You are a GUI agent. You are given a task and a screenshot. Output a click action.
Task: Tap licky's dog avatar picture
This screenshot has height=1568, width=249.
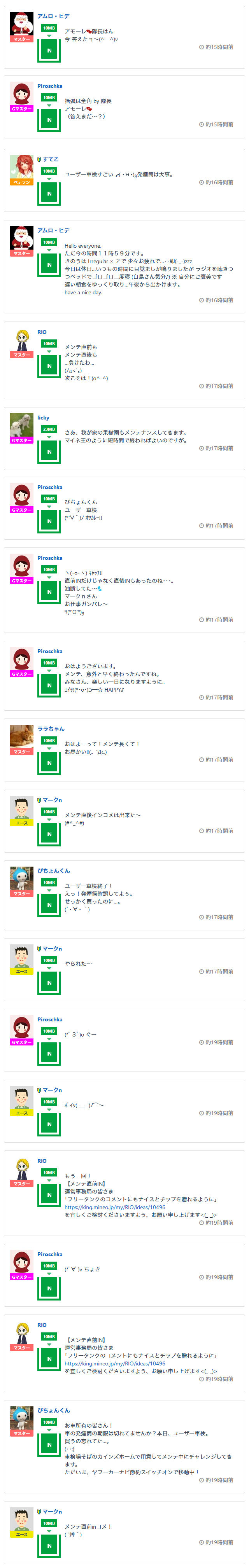[x=22, y=425]
